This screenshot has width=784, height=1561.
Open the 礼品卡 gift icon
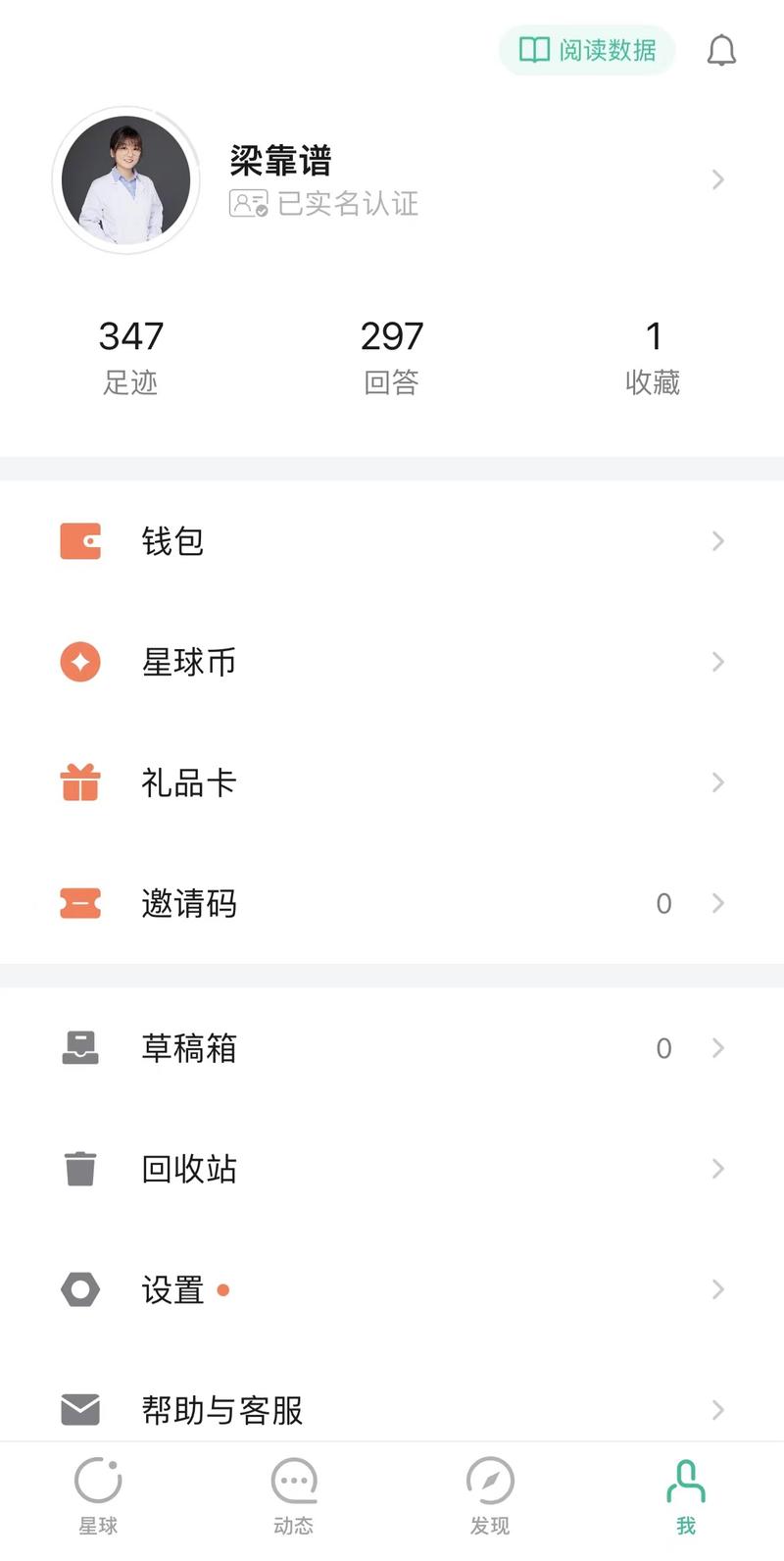(x=80, y=782)
